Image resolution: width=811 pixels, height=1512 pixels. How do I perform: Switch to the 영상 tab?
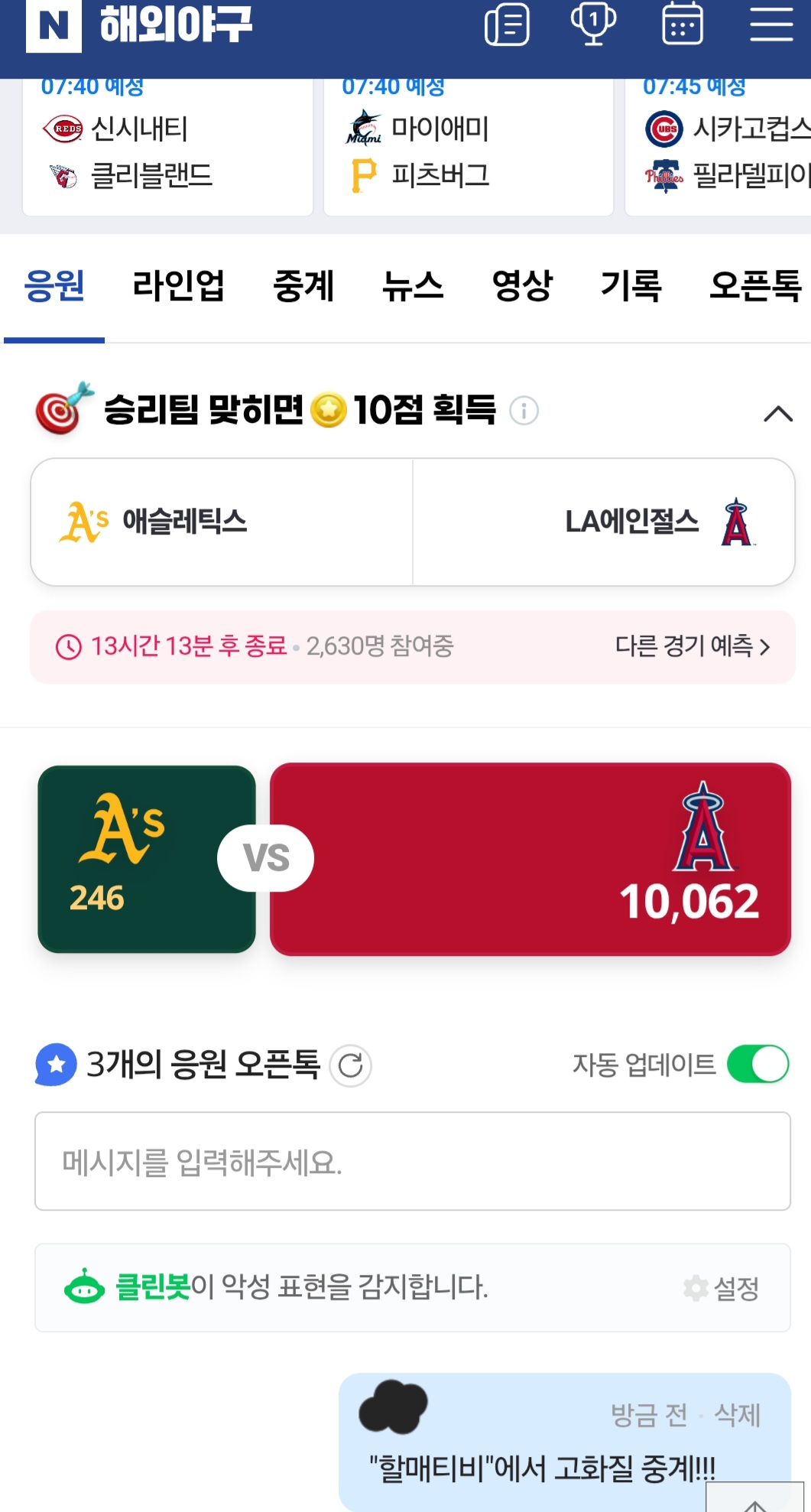click(x=522, y=287)
